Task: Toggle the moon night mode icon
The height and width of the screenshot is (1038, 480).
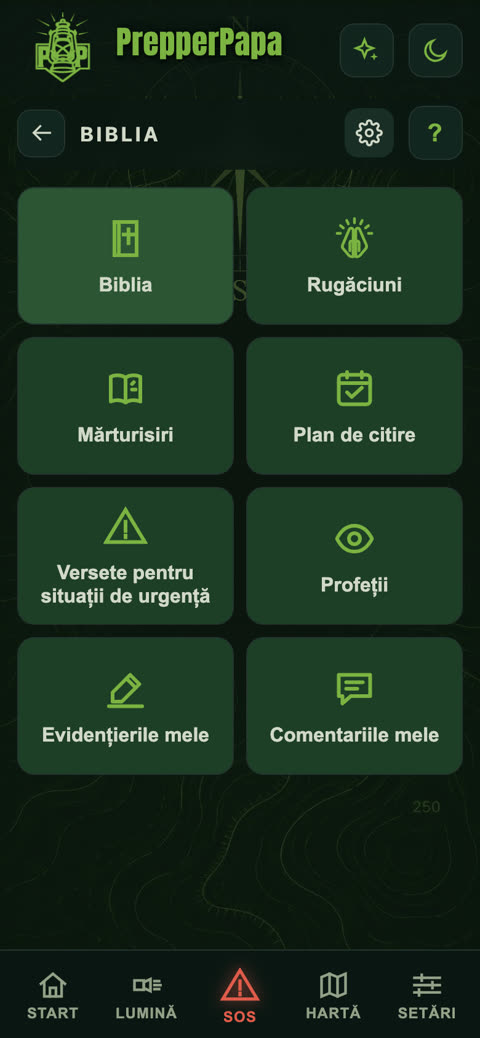Action: (435, 50)
